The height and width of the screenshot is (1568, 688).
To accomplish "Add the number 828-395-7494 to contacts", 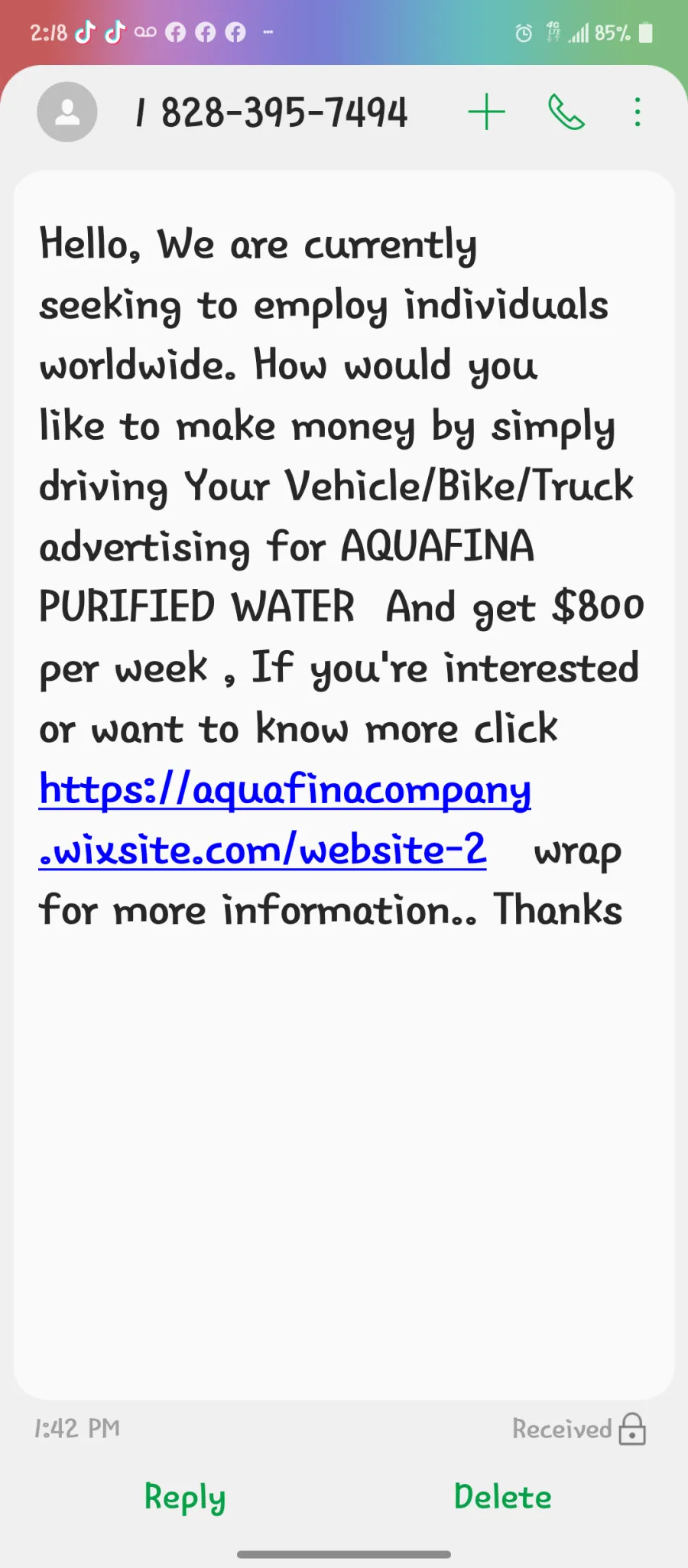I will pos(486,112).
